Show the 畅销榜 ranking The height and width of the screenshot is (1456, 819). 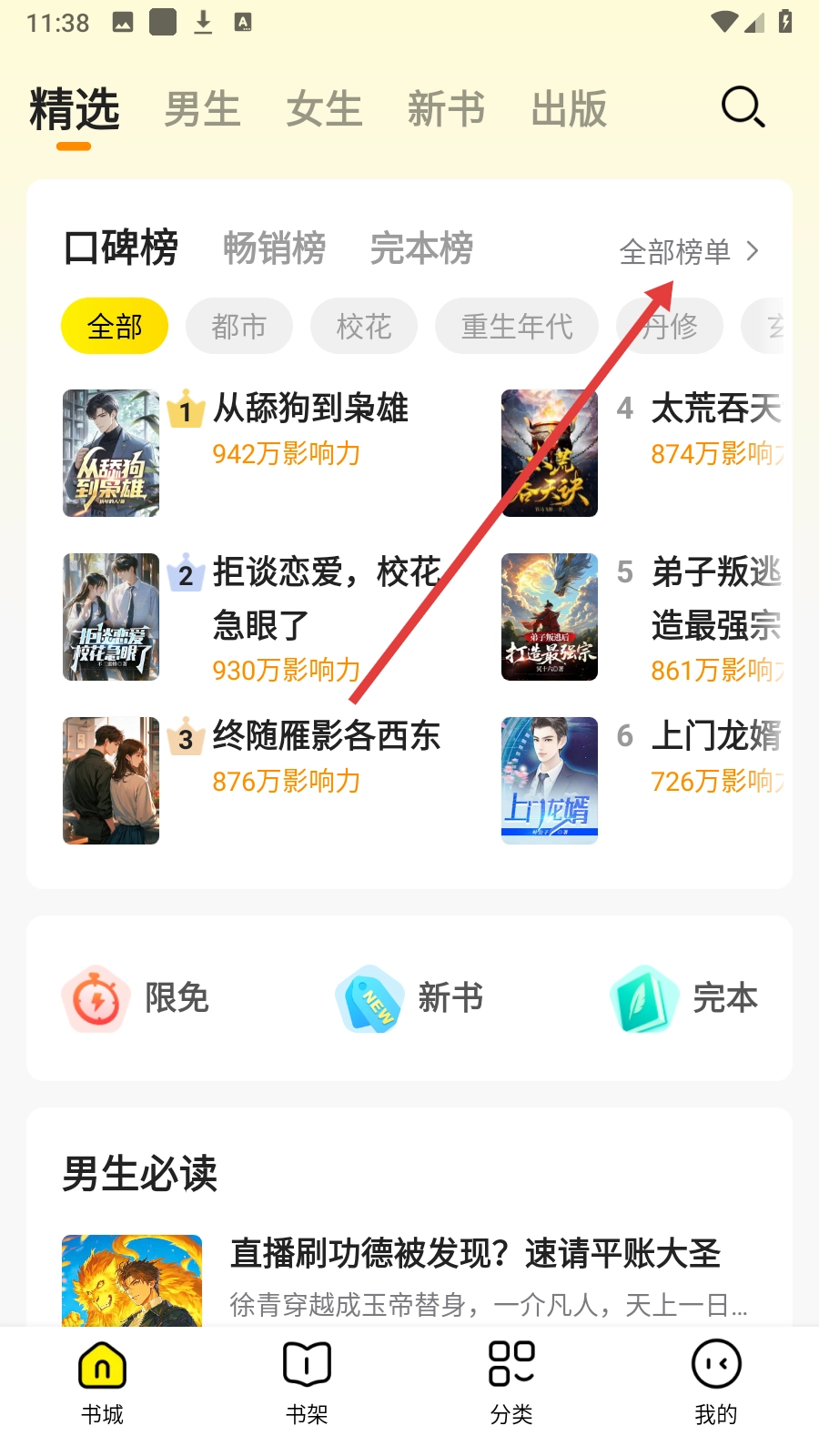pyautogui.click(x=274, y=248)
